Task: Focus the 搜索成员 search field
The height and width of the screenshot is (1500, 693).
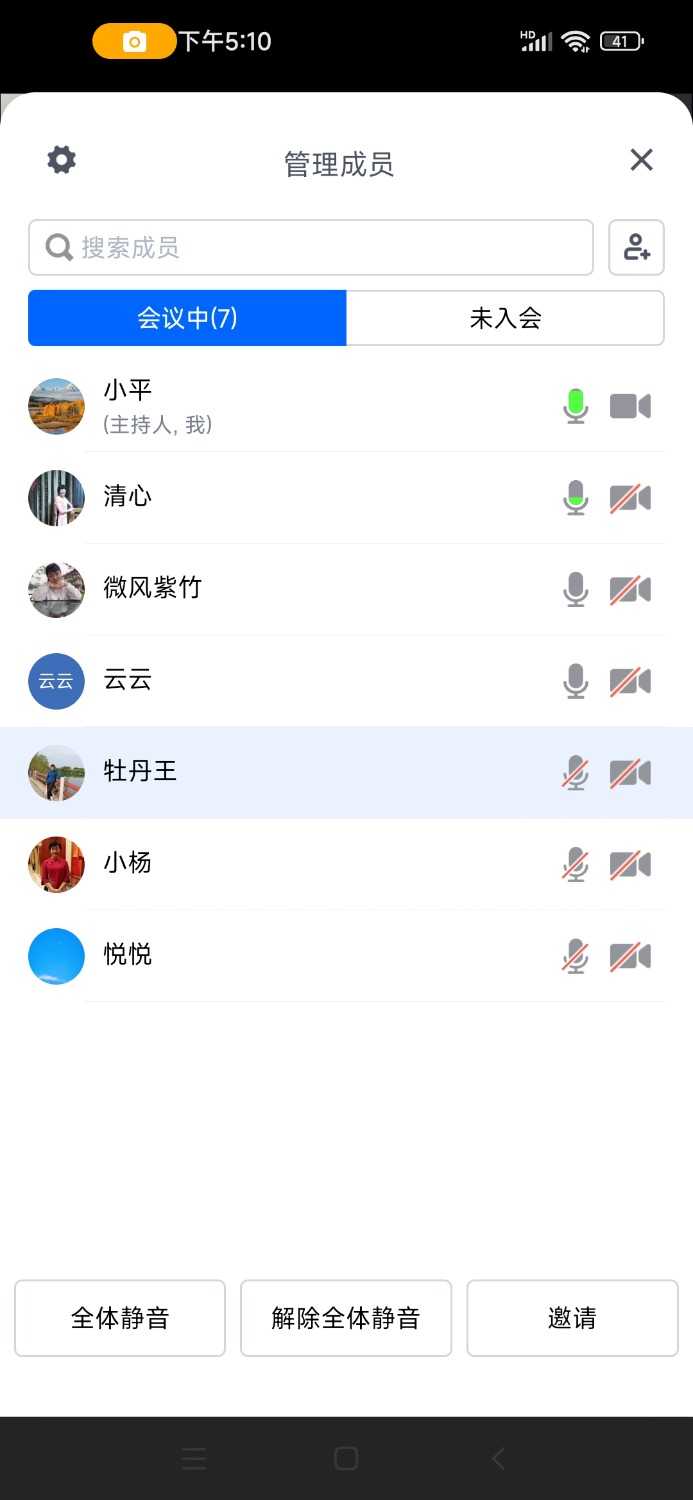Action: point(310,248)
